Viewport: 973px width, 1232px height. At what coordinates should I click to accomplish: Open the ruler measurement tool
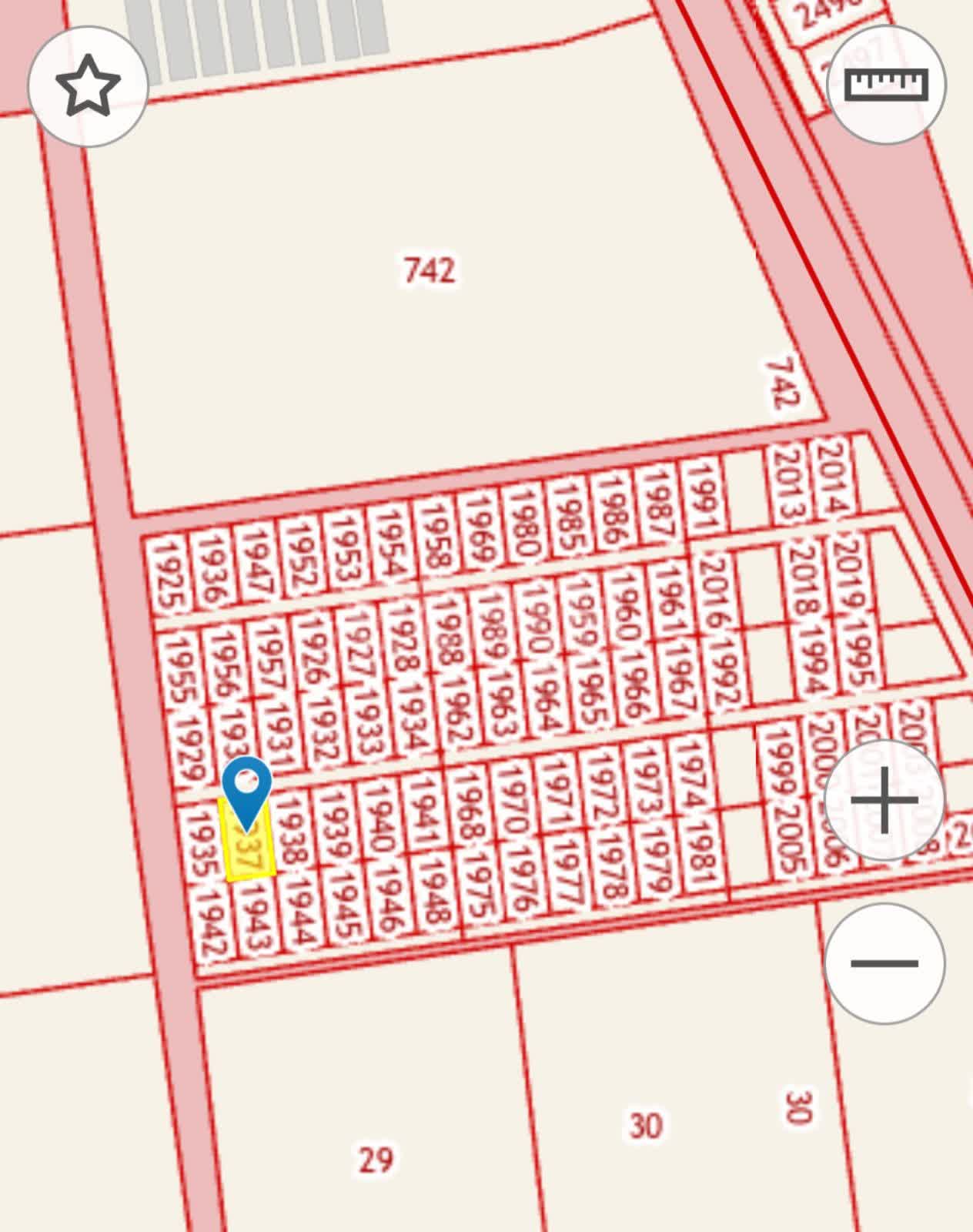click(x=886, y=83)
